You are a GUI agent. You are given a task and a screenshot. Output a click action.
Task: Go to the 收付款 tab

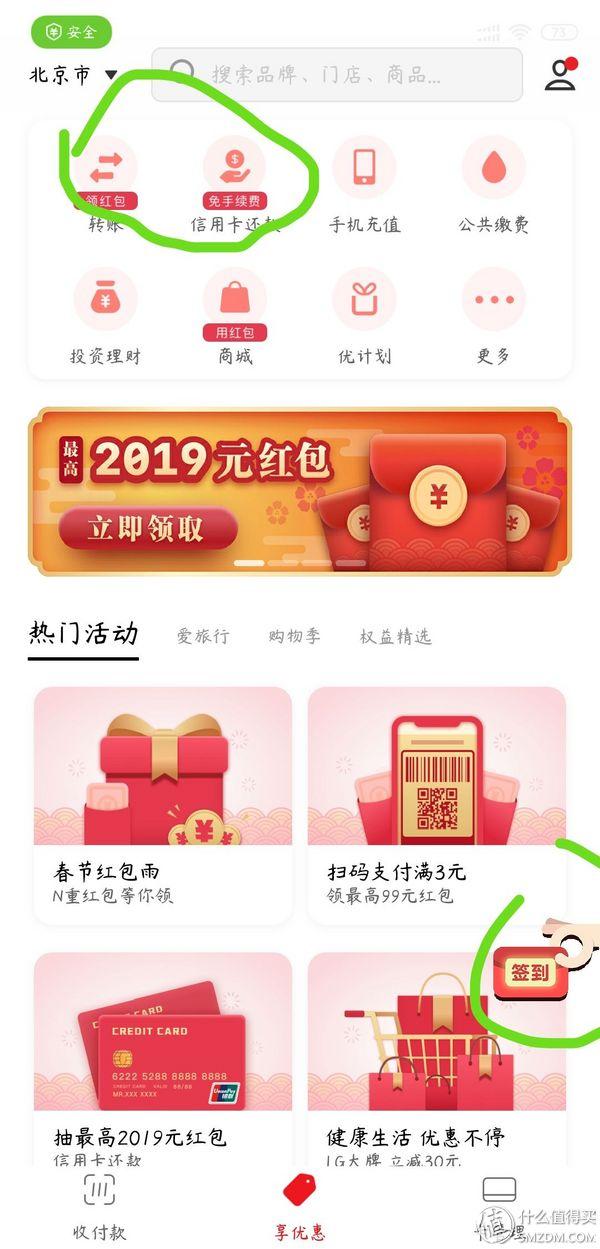click(x=99, y=1205)
